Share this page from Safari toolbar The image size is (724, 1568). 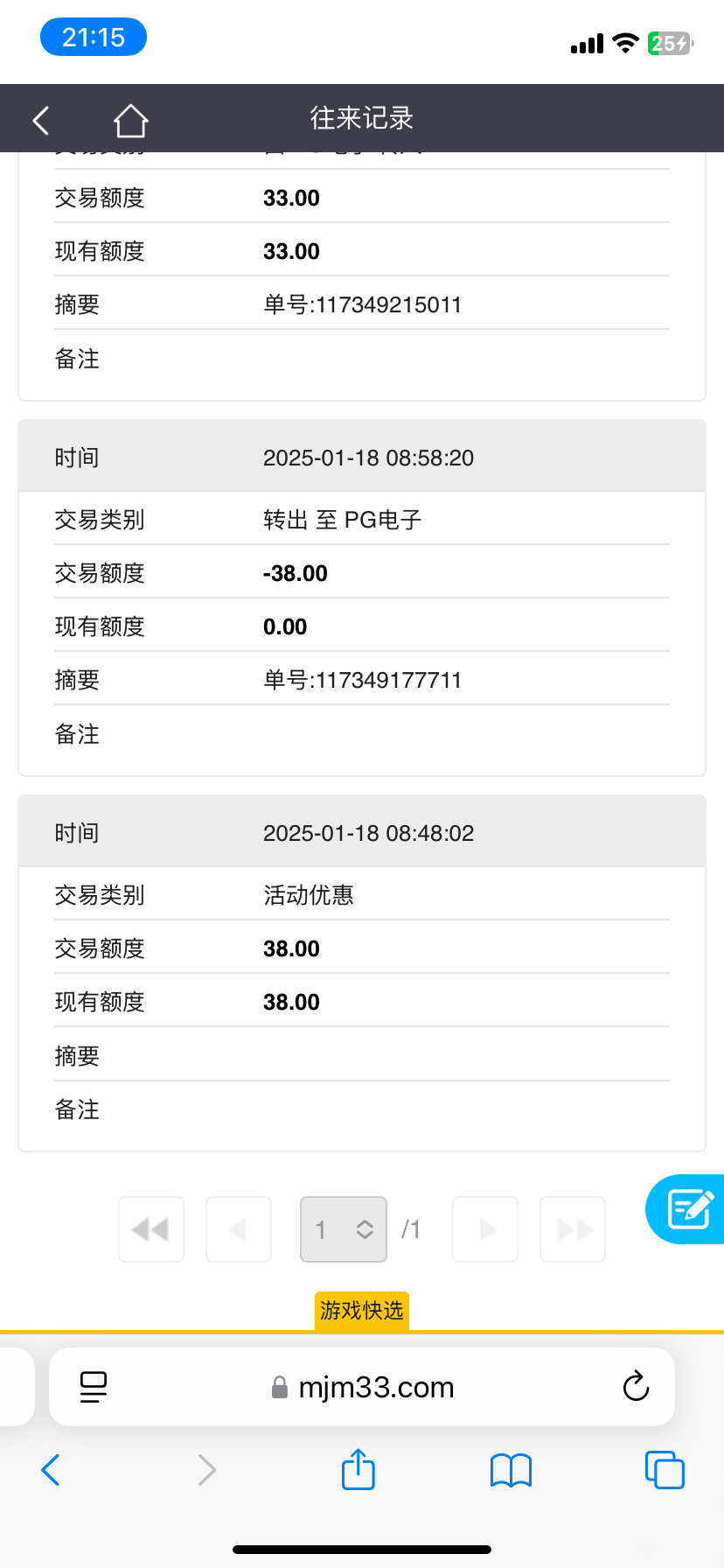pyautogui.click(x=359, y=1468)
